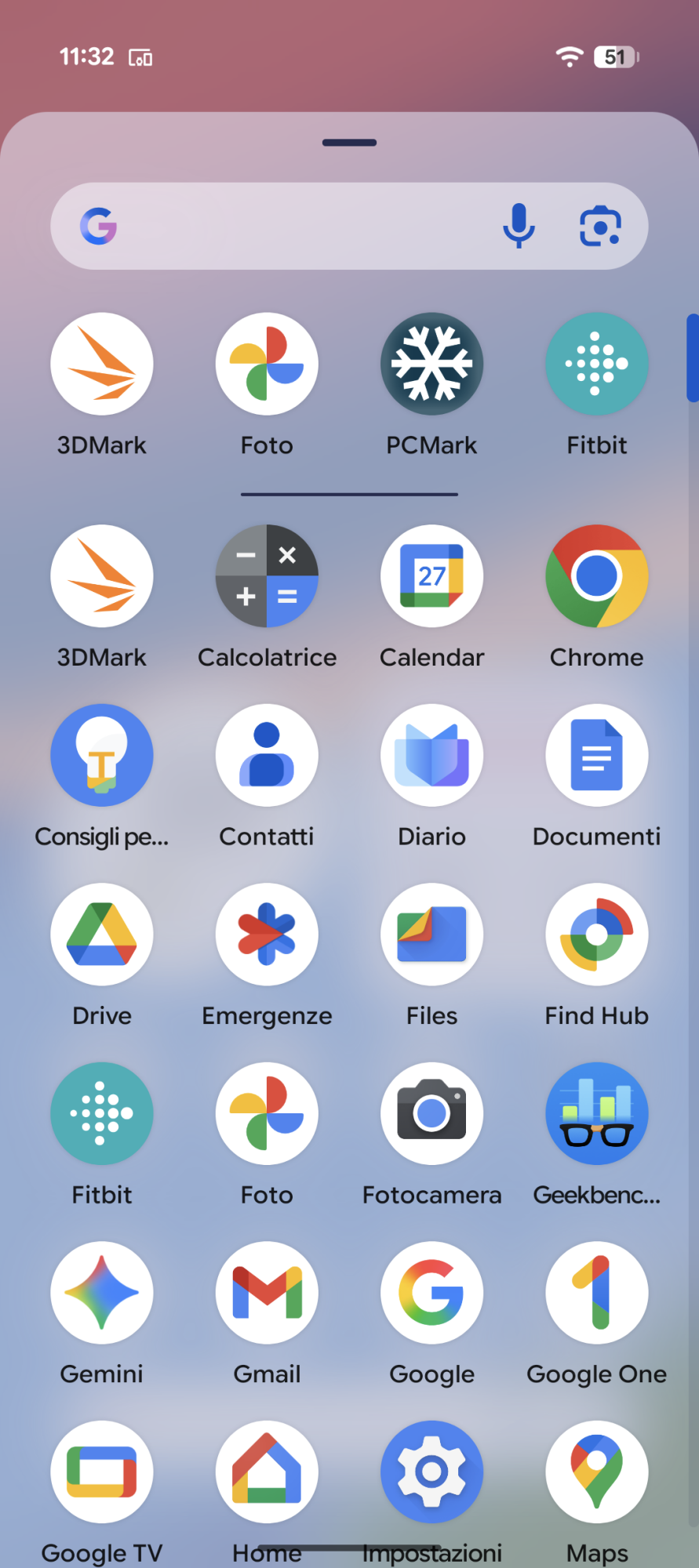Open the Gemini app
699x1568 pixels.
pyautogui.click(x=102, y=1293)
